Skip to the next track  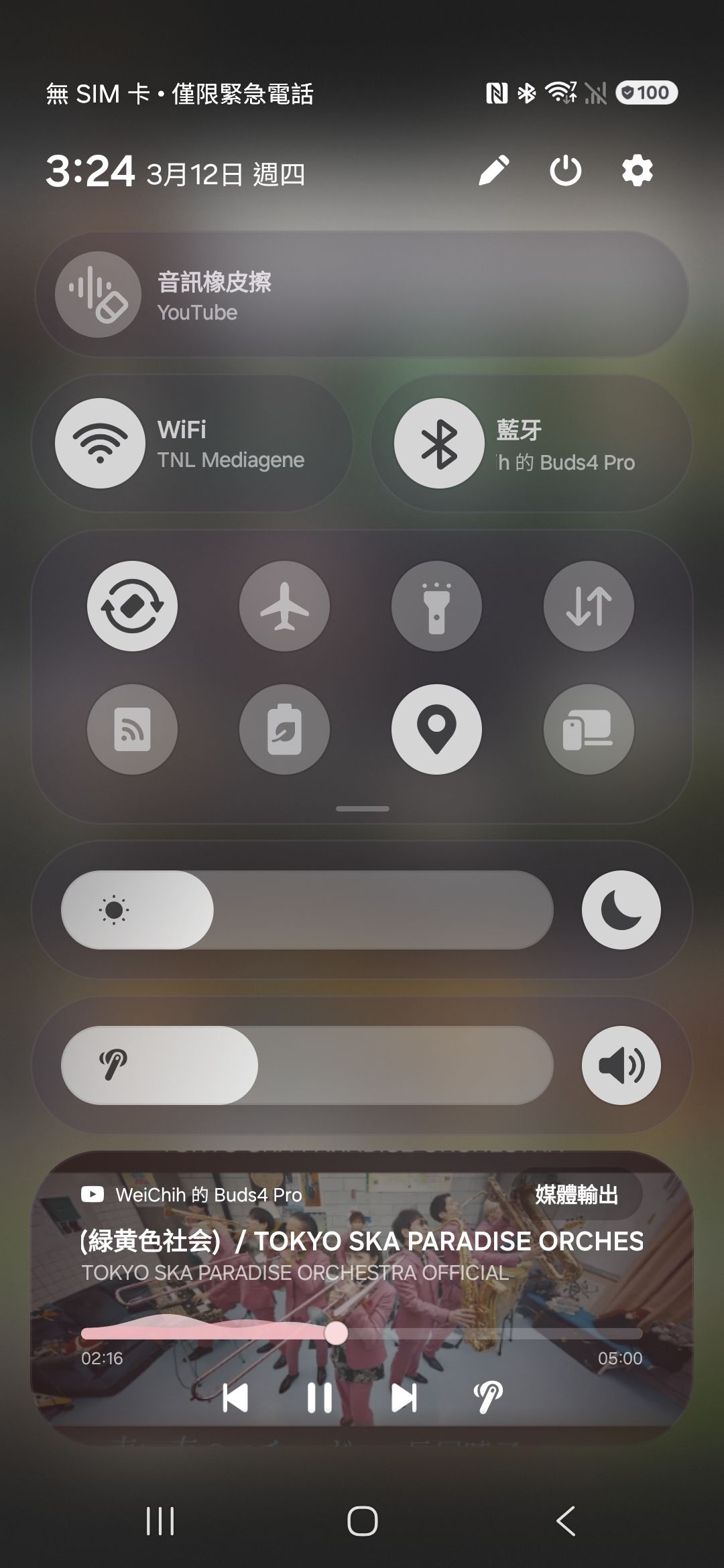[x=404, y=1398]
